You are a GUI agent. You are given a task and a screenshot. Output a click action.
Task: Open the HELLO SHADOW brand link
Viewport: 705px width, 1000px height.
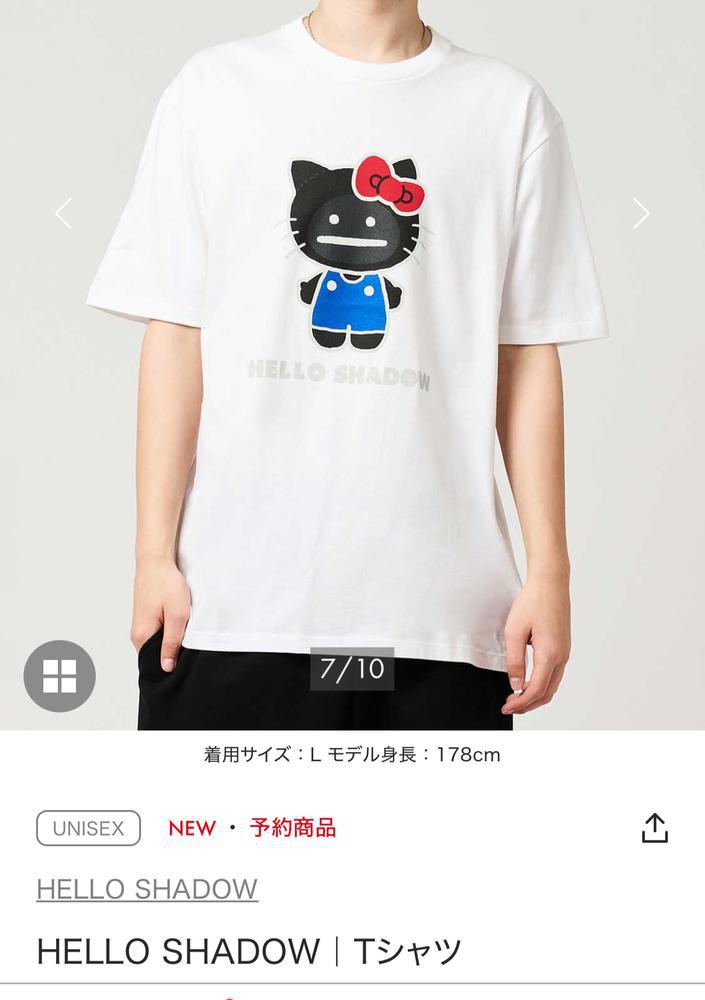pos(147,889)
